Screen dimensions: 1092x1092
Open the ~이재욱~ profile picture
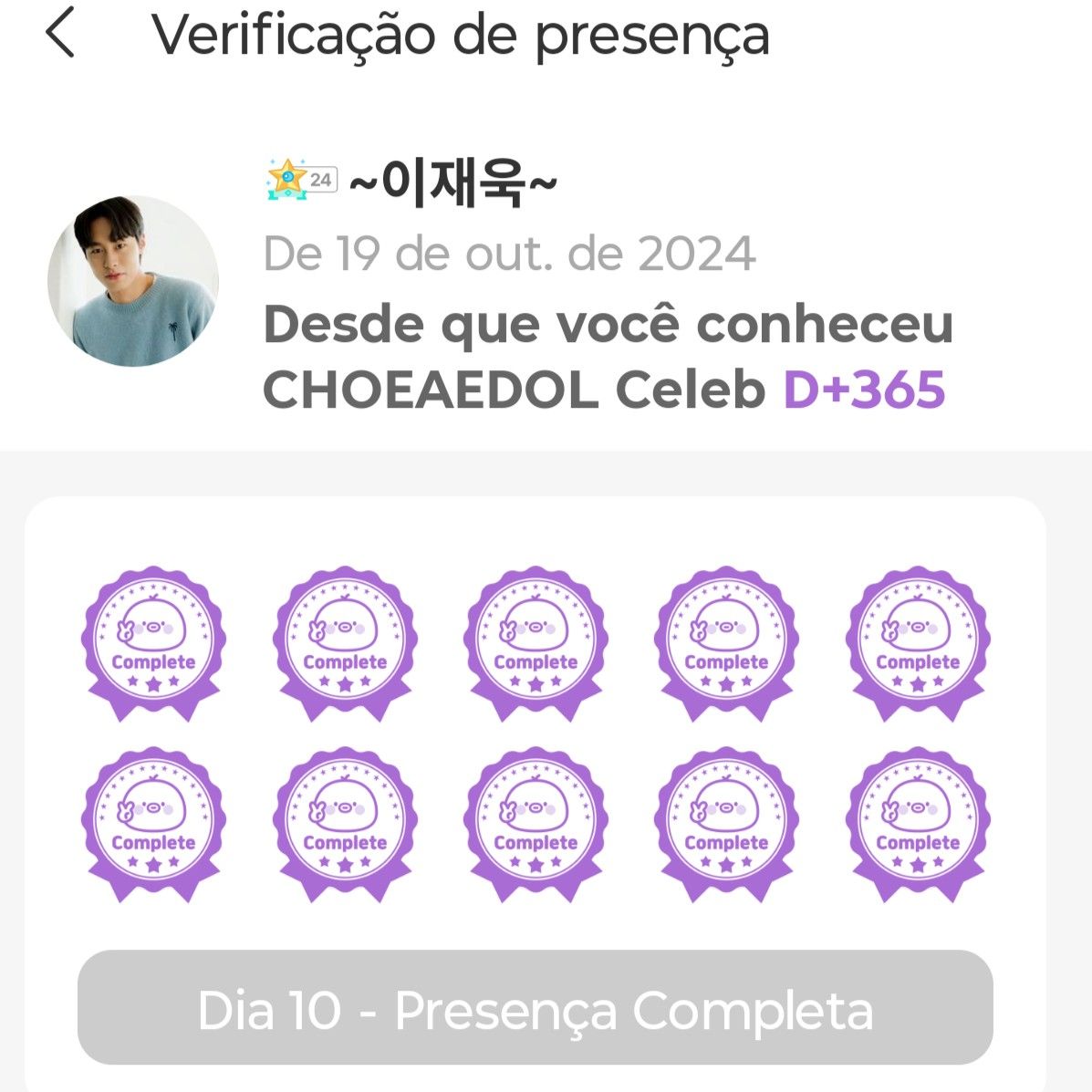pos(133,281)
